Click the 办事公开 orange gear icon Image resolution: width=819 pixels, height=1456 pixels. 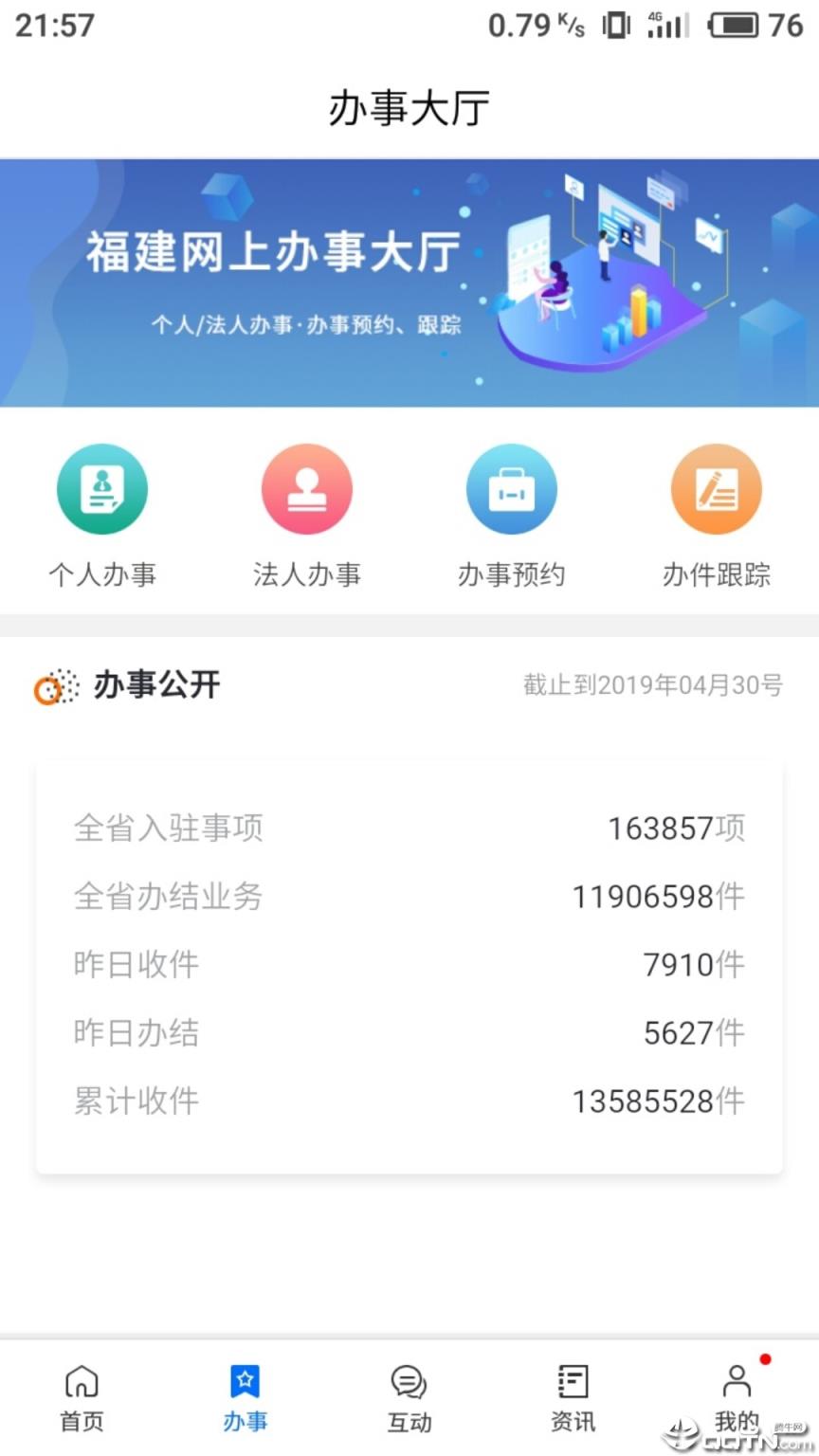[52, 684]
